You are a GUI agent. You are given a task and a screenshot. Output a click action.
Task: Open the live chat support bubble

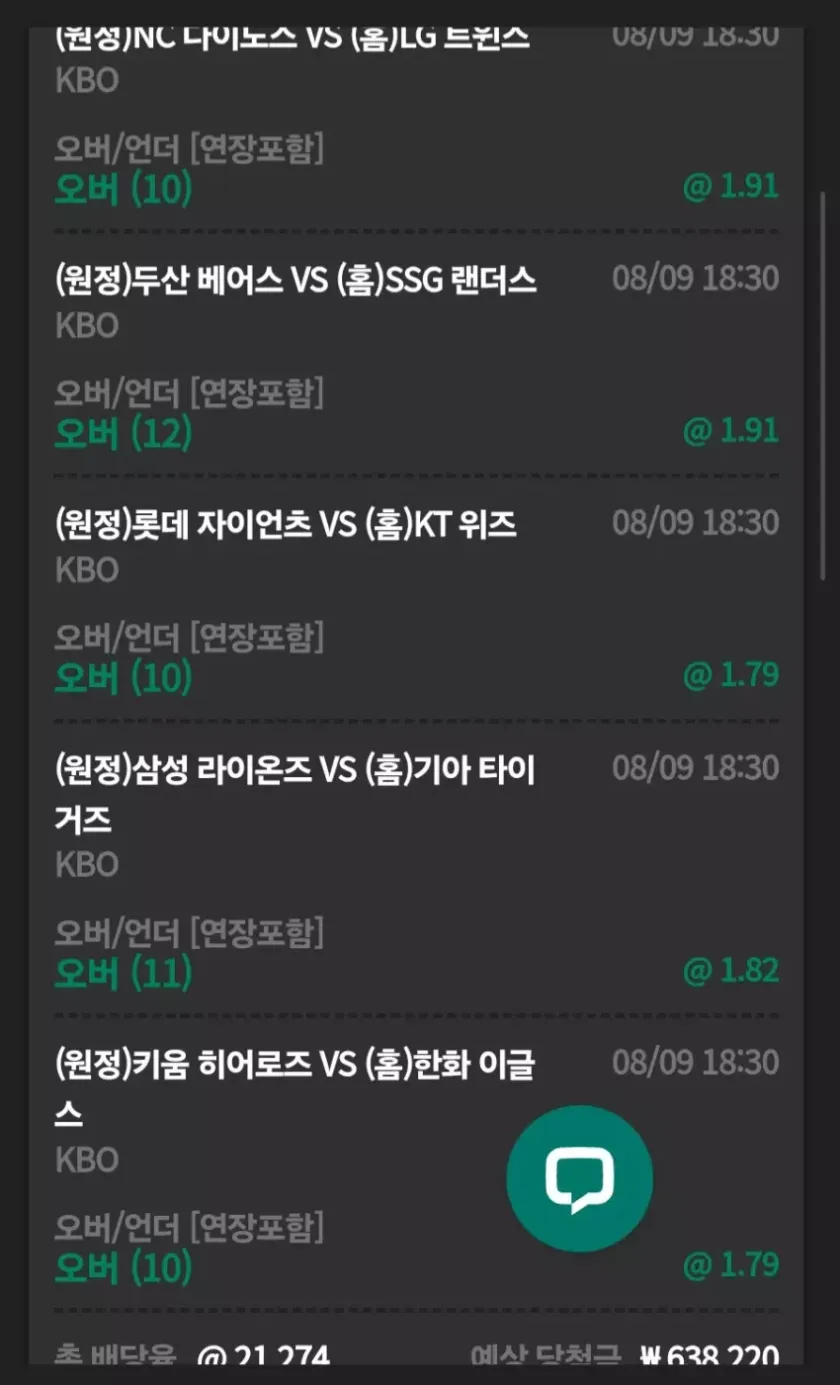click(x=580, y=1178)
